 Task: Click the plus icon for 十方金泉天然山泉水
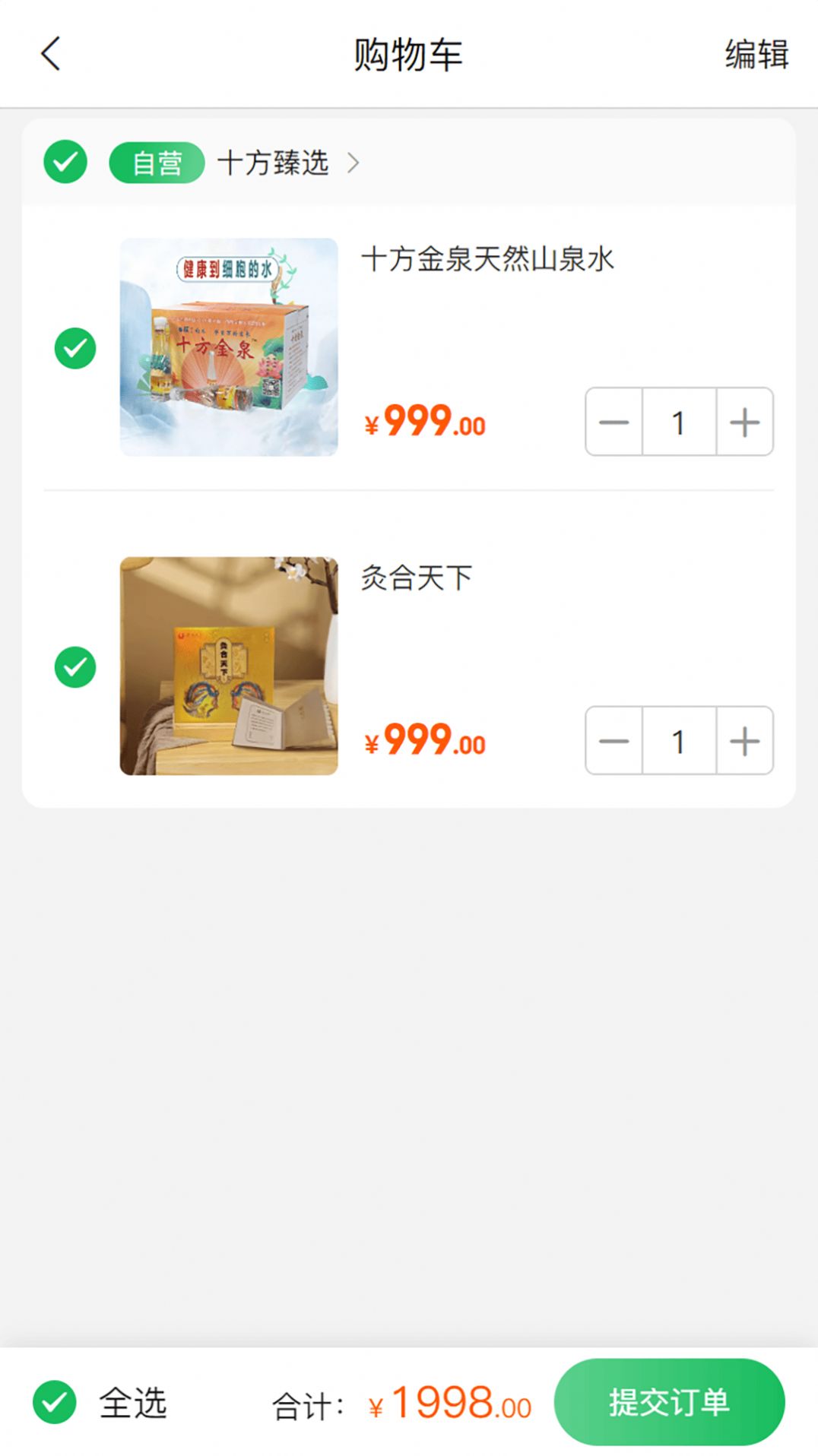pyautogui.click(x=743, y=423)
